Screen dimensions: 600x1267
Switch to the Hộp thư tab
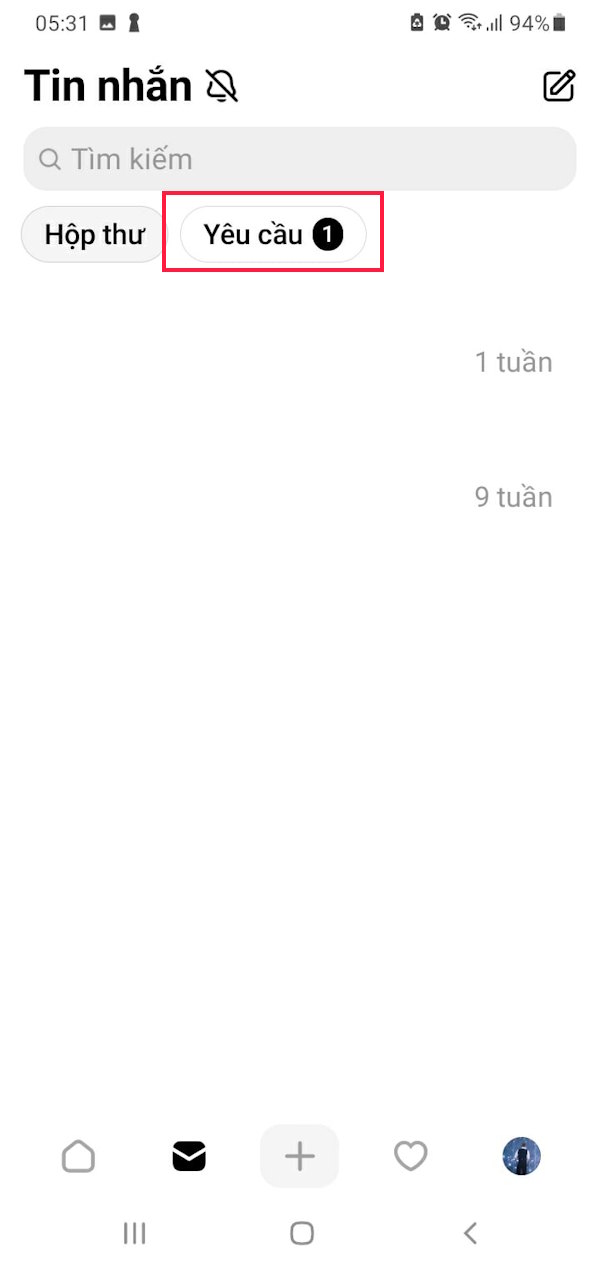click(x=94, y=235)
